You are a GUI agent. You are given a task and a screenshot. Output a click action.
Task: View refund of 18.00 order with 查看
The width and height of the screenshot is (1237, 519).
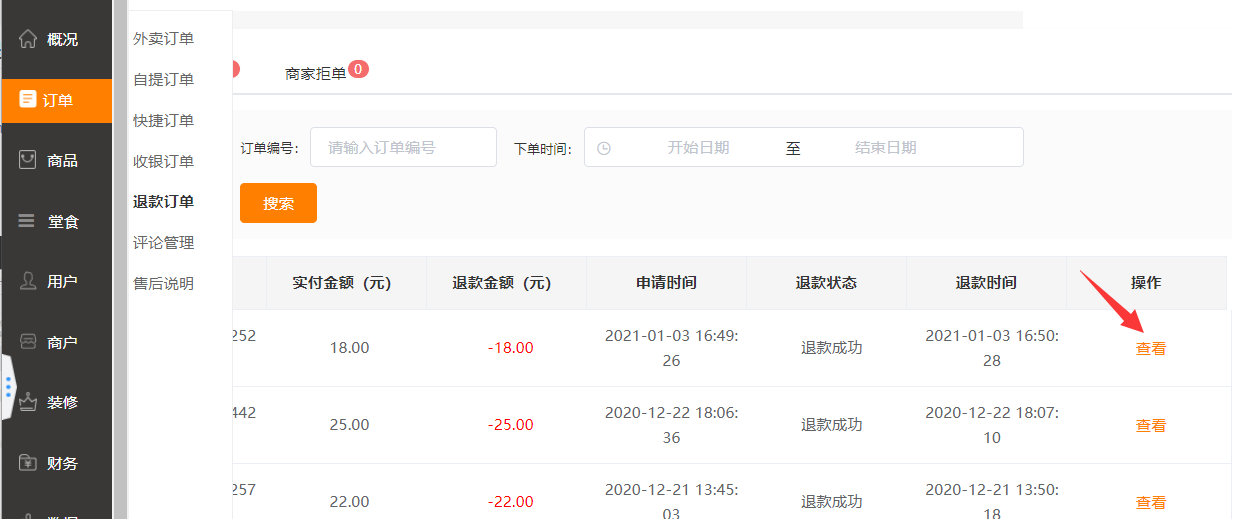[x=1150, y=349]
